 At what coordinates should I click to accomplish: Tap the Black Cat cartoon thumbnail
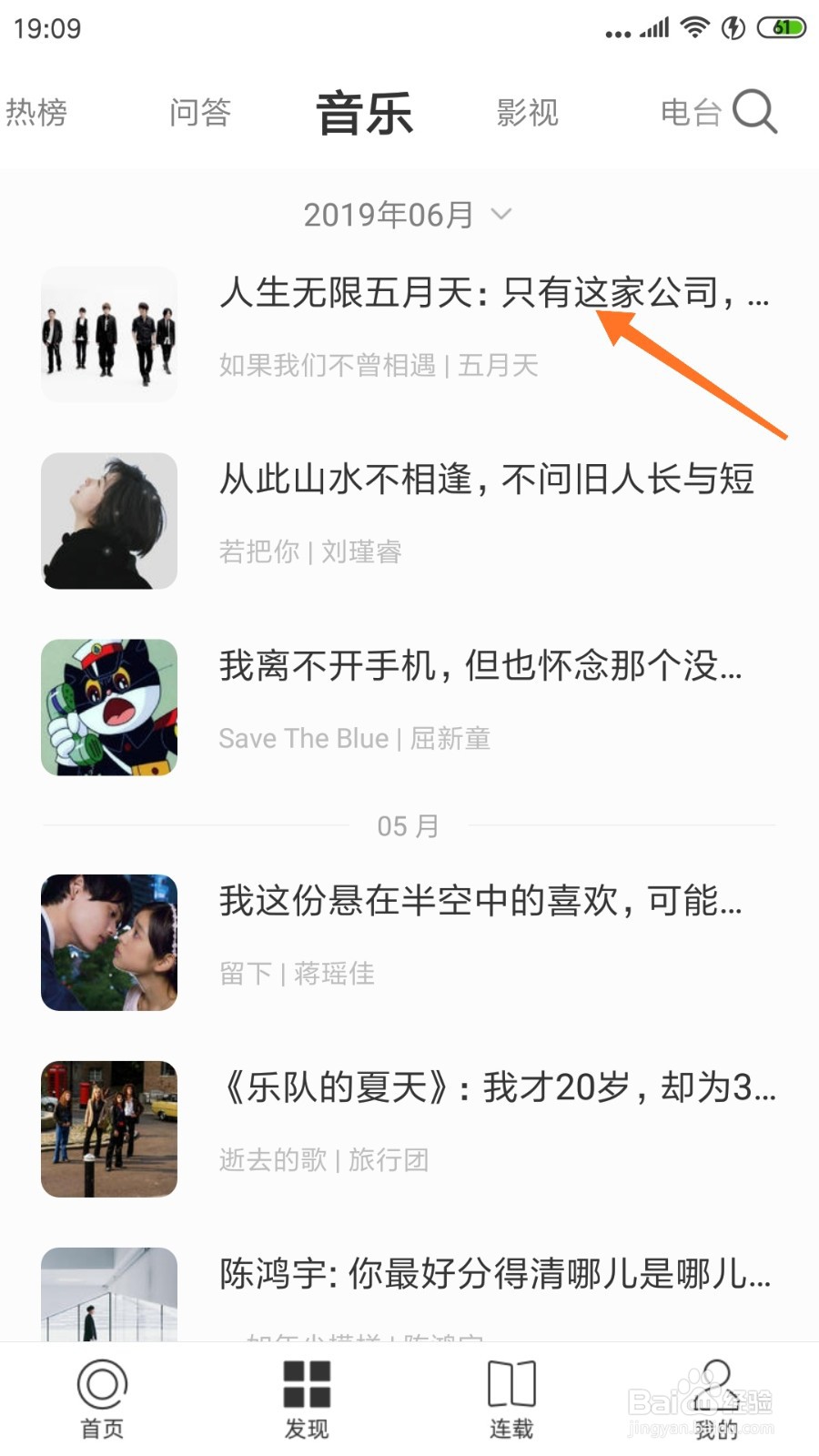click(x=108, y=707)
